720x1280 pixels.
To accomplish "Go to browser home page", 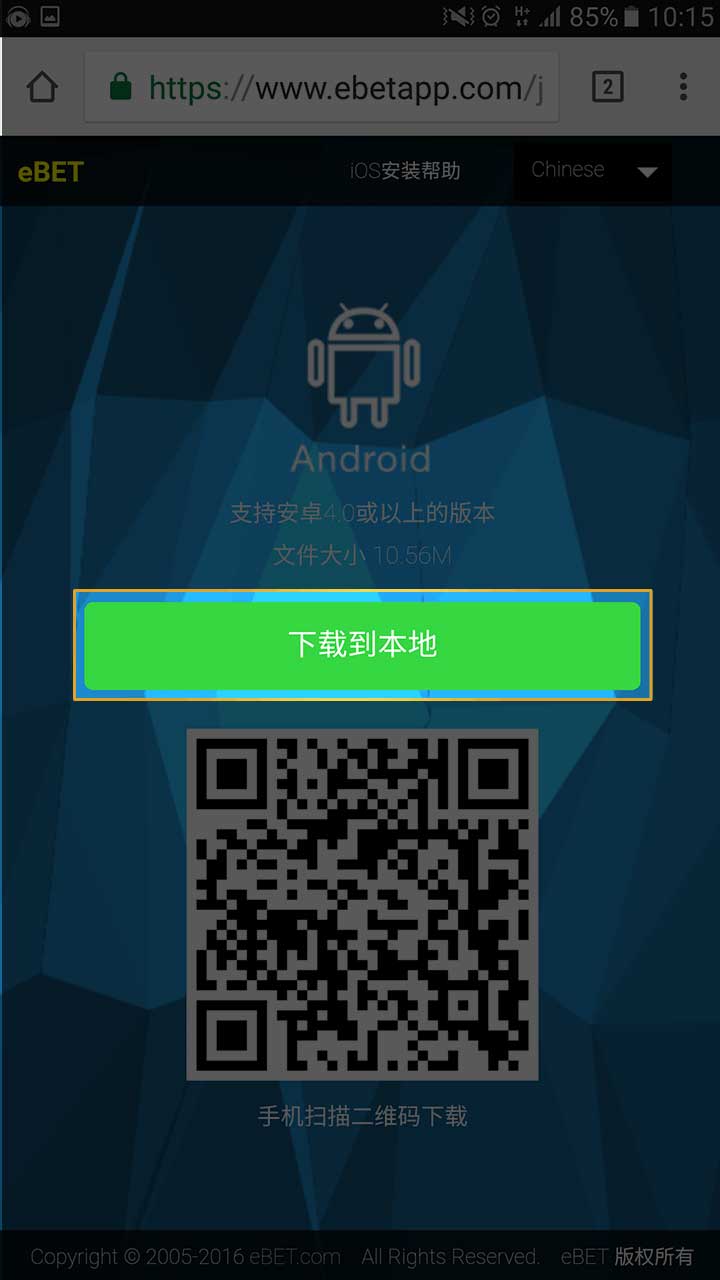I will pos(42,87).
